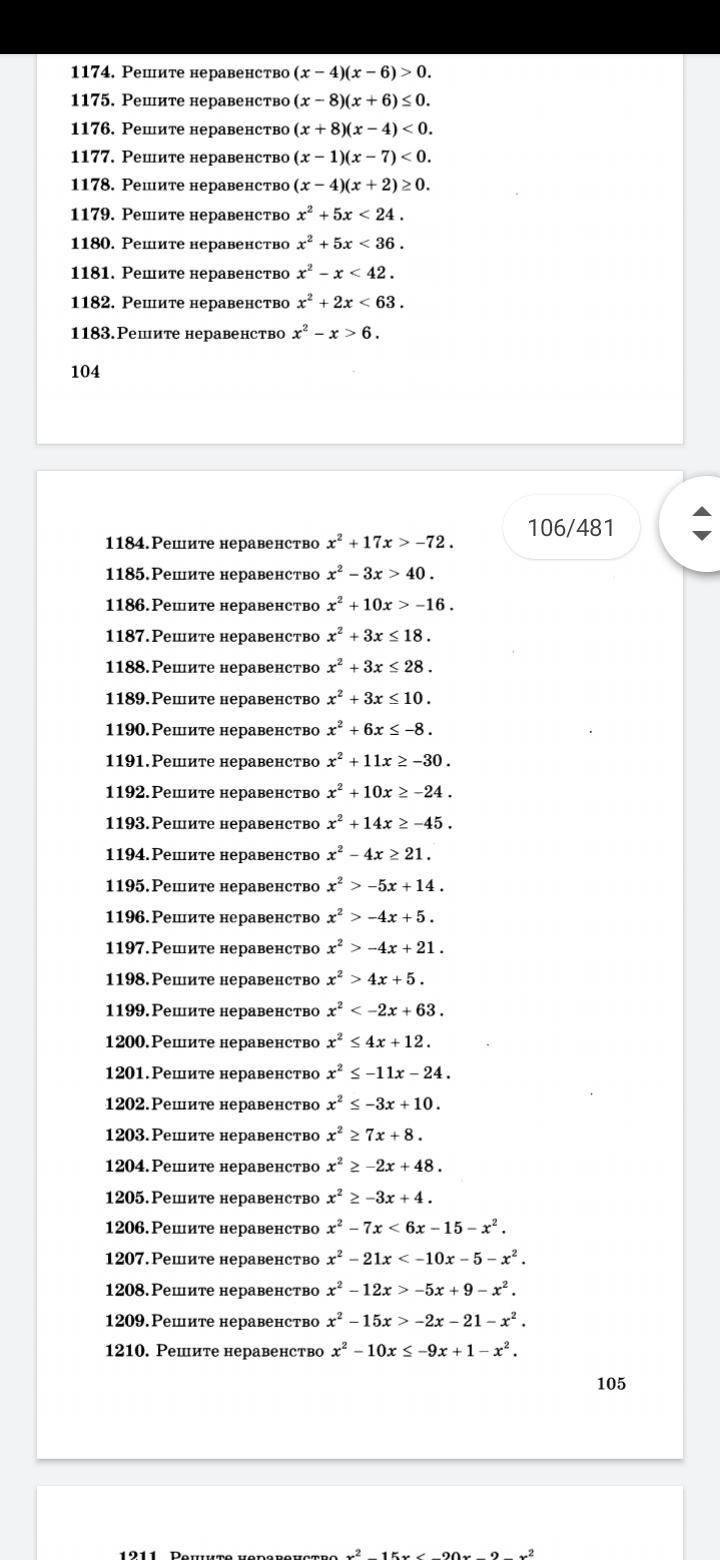The height and width of the screenshot is (1560, 720).
Task: Tap the fast-scroll handle with arrows
Action: pos(701,523)
